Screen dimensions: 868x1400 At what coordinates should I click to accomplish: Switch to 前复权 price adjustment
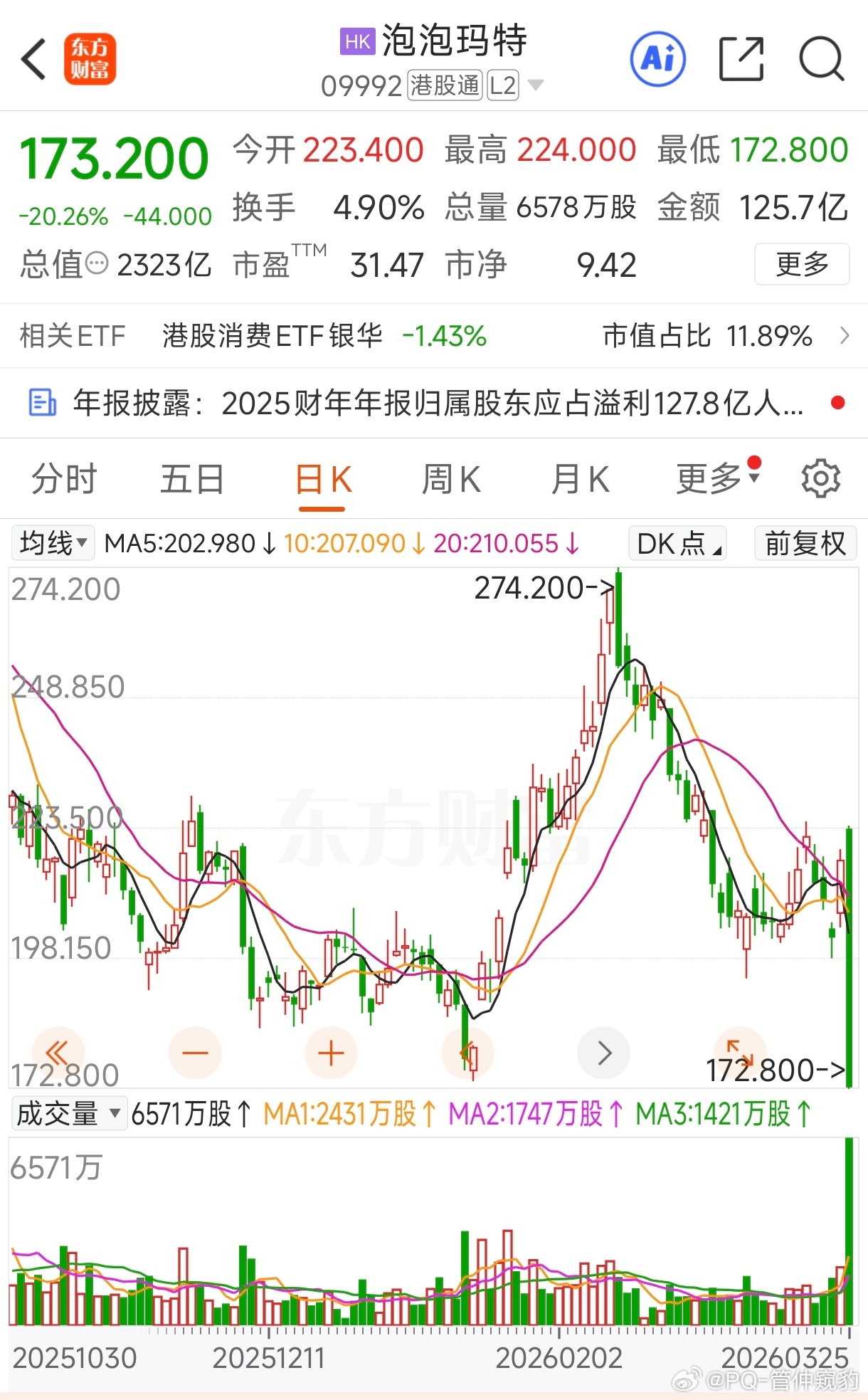click(x=805, y=543)
